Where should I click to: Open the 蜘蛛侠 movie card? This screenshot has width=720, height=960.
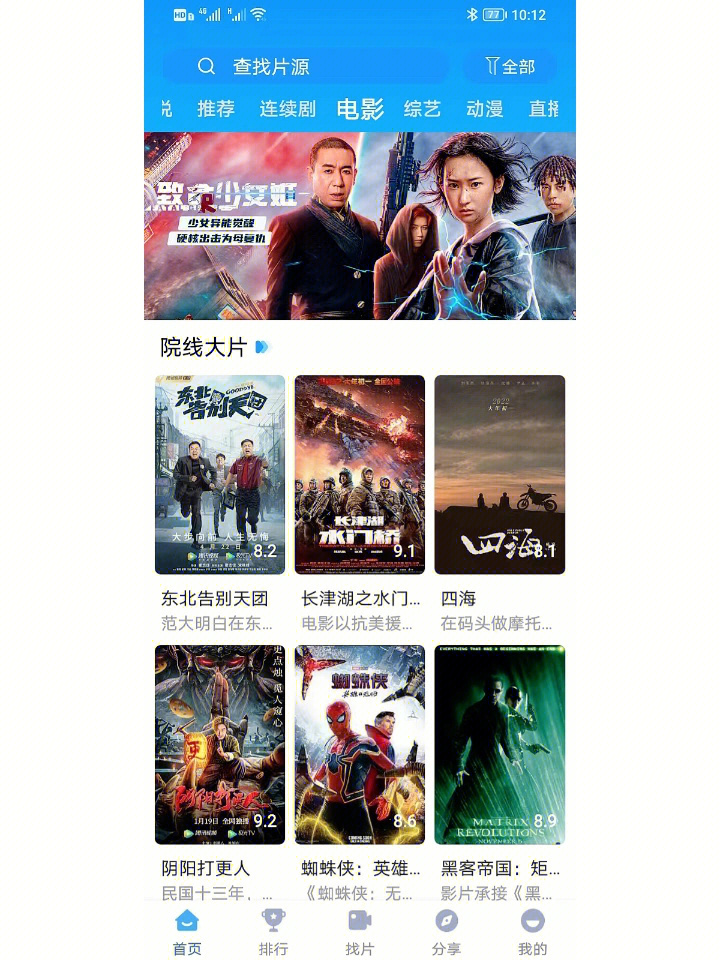point(360,744)
